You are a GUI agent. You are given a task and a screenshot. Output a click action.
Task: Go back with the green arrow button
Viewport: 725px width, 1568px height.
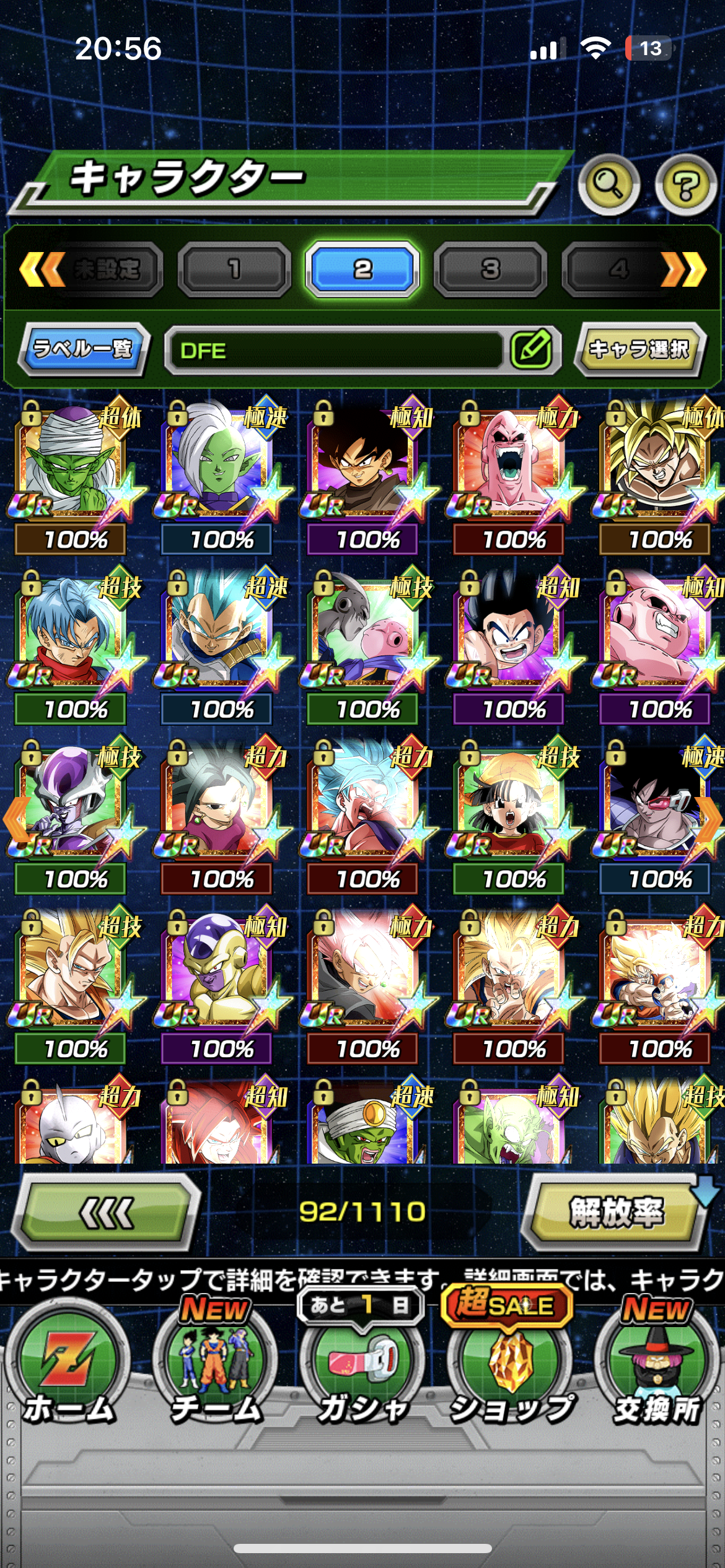click(107, 1212)
